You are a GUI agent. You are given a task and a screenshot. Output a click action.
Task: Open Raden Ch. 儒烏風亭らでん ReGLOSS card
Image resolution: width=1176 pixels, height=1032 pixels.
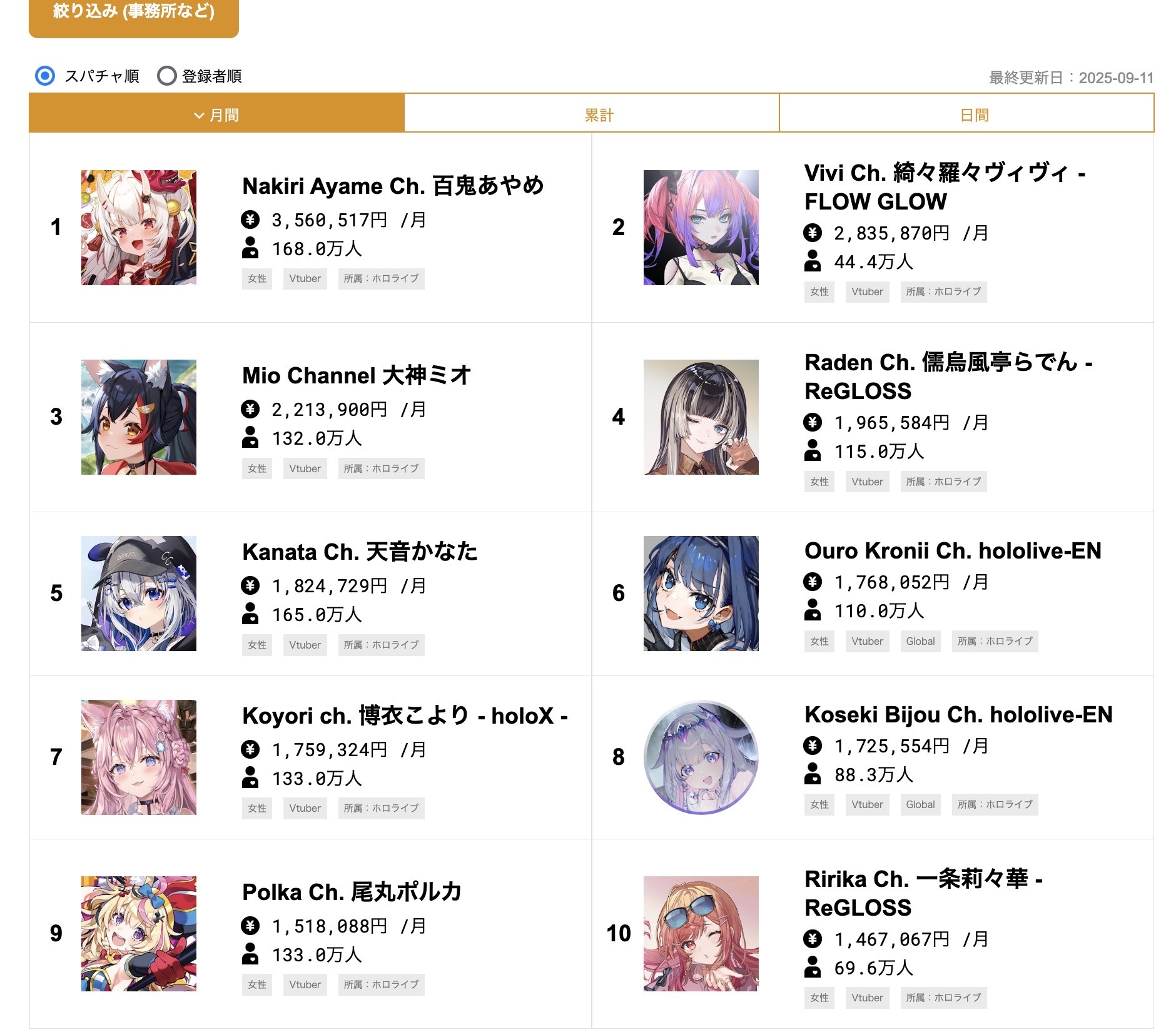pos(948,377)
